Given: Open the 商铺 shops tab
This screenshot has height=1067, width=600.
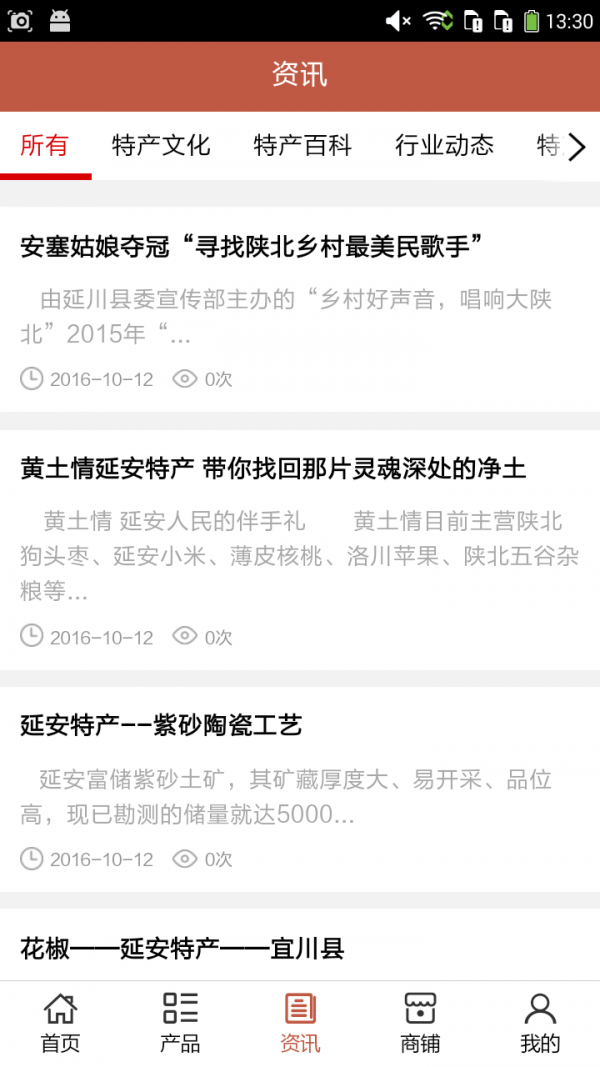Looking at the screenshot, I should [420, 1023].
